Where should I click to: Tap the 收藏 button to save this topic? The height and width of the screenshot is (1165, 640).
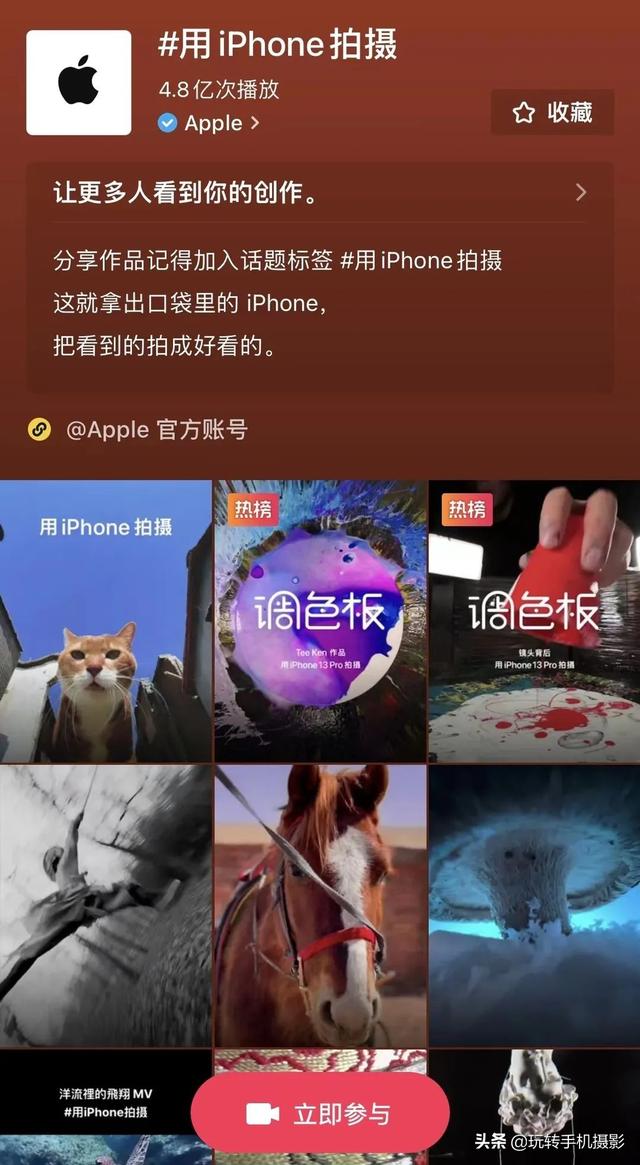552,113
